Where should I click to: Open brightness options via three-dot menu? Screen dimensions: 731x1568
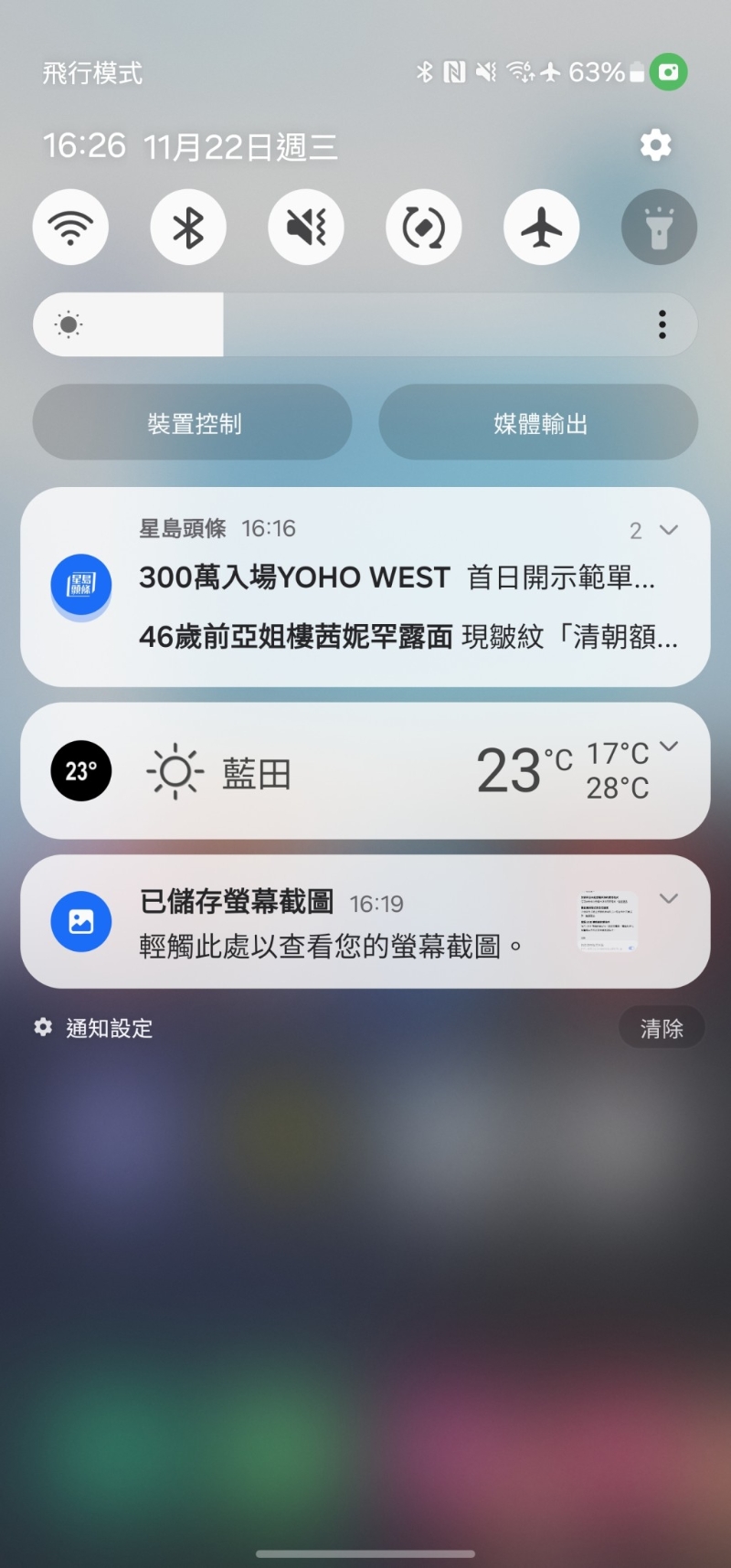pos(661,324)
